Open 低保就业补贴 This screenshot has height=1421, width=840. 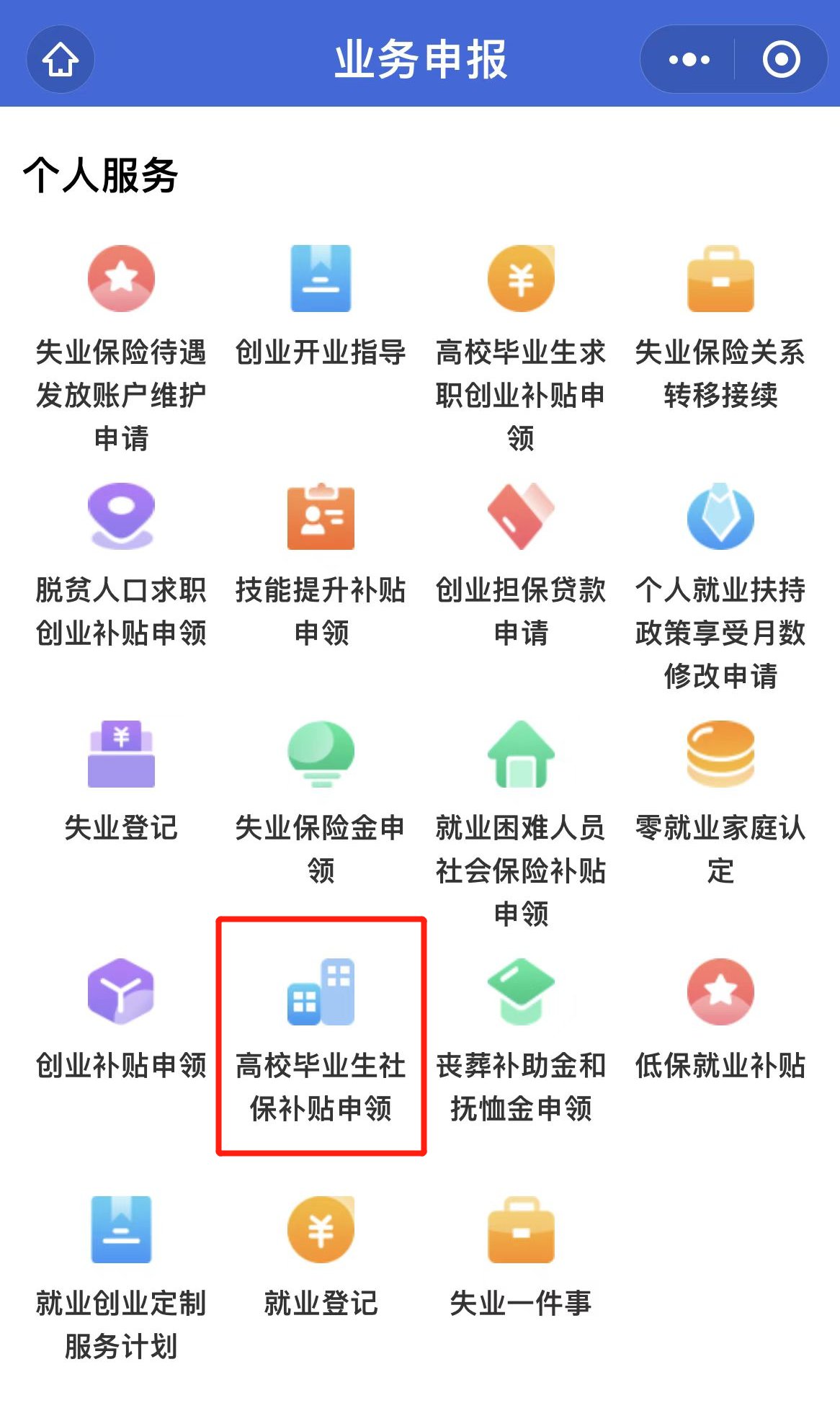[720, 992]
